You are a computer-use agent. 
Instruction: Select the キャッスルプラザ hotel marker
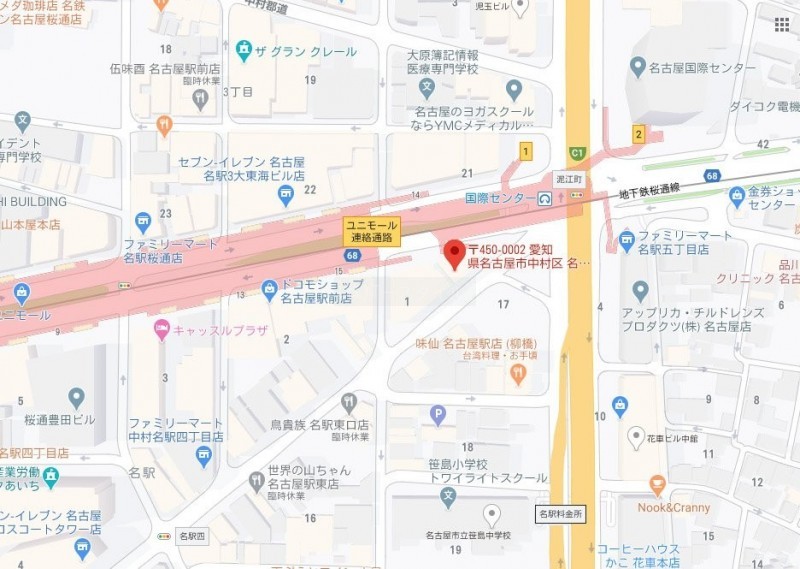161,328
